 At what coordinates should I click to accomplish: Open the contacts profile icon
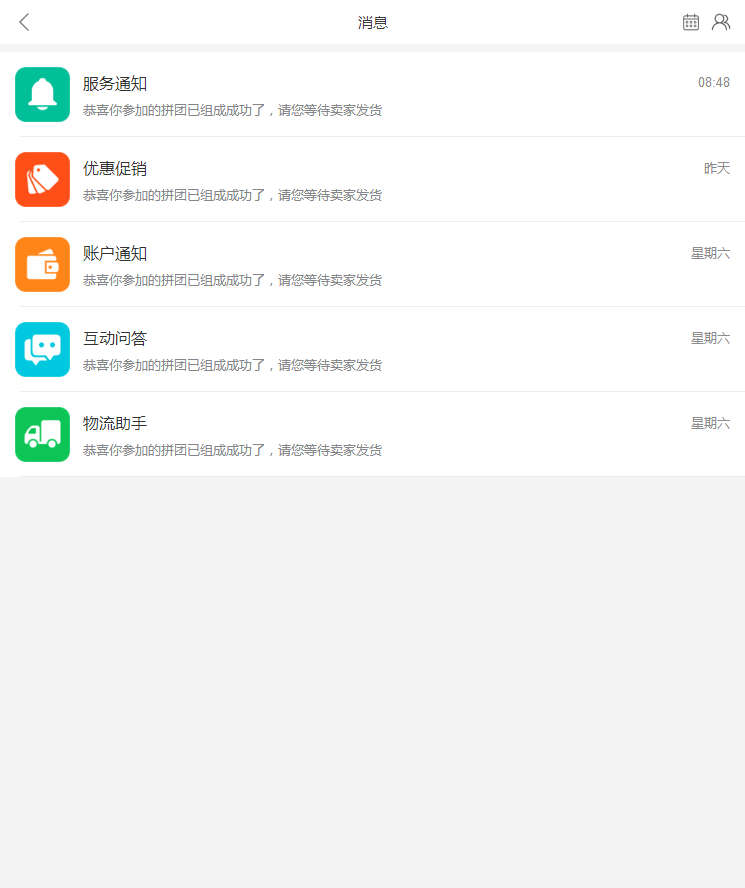pos(721,22)
